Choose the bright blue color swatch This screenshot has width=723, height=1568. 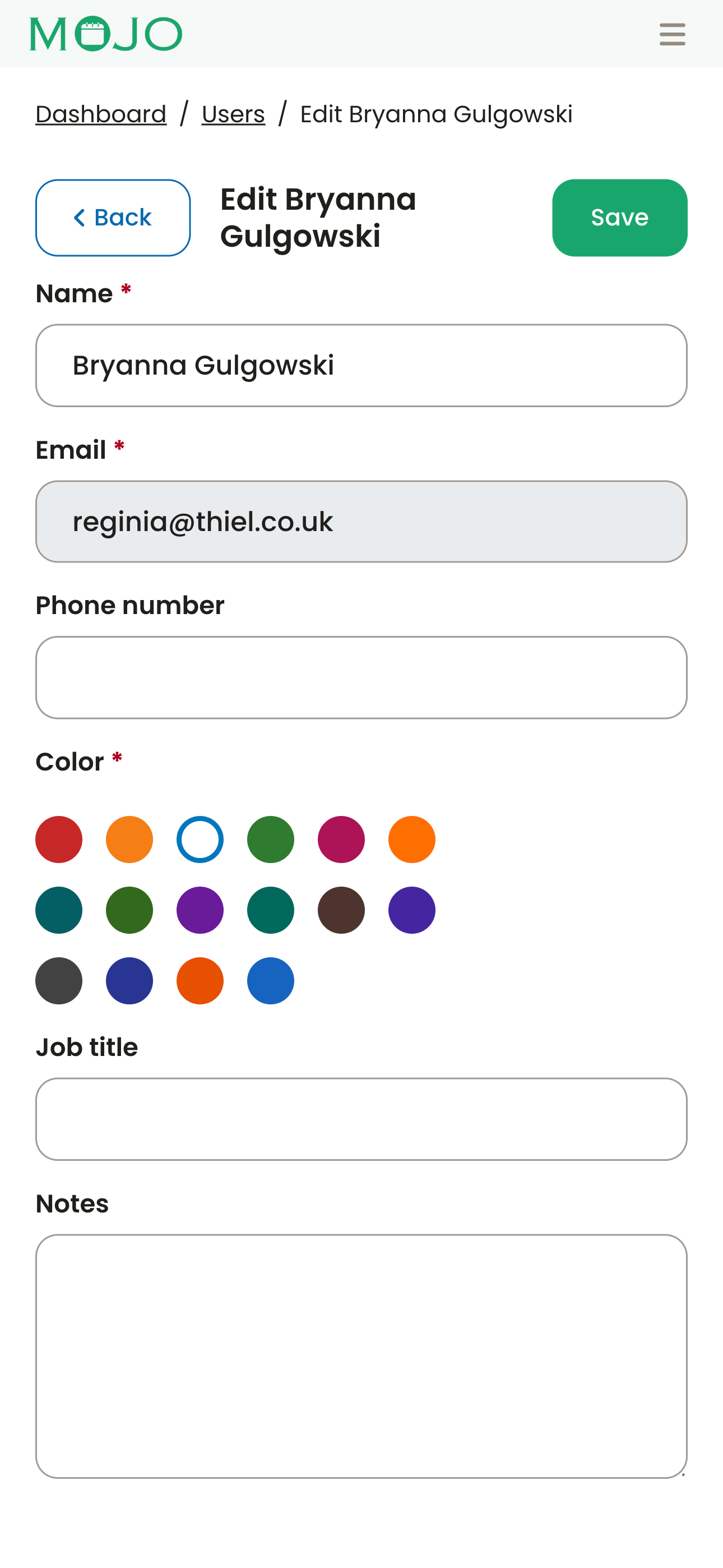pyautogui.click(x=270, y=981)
